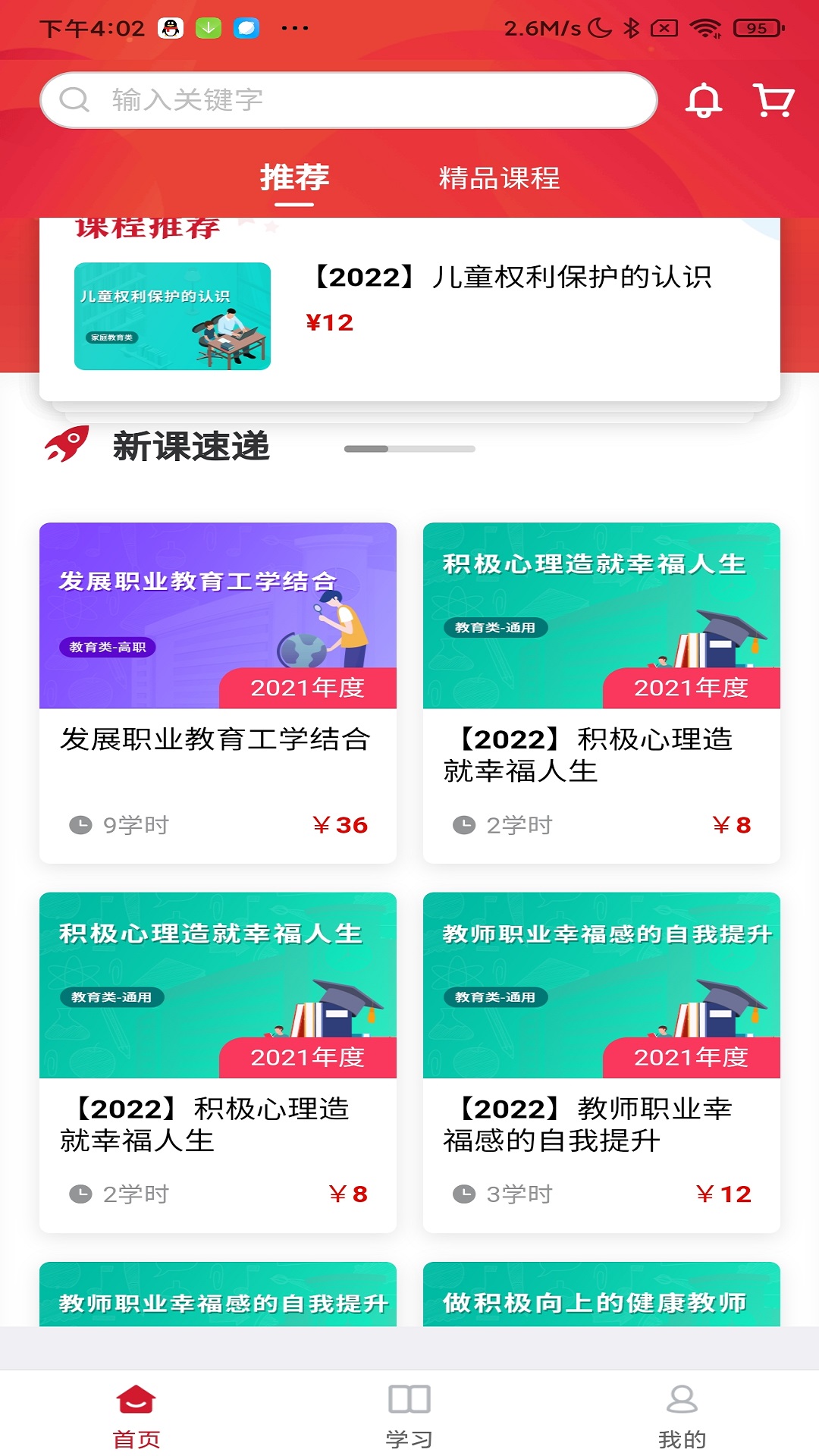Open 发展职业教育工学结合 course card

tap(218, 692)
